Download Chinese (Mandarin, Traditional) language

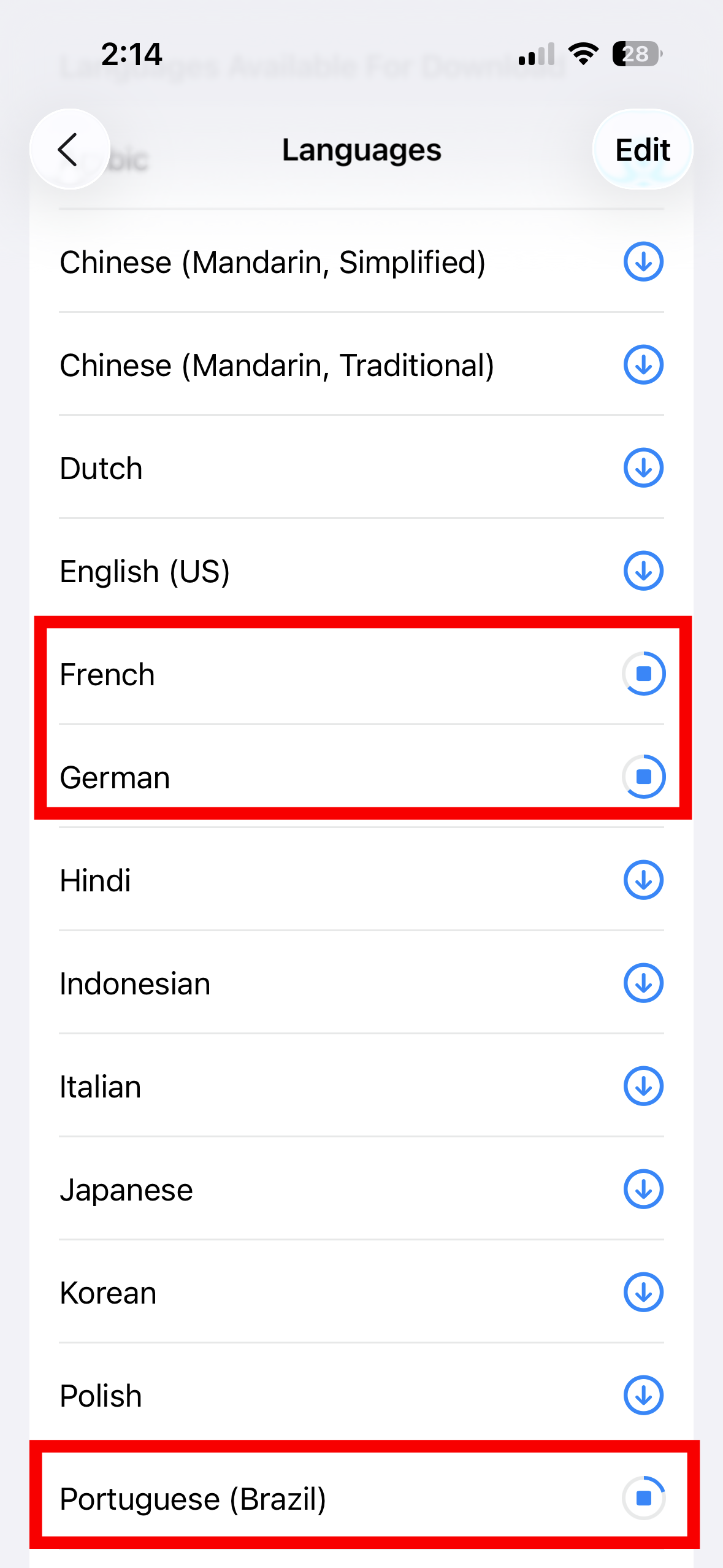pyautogui.click(x=643, y=365)
